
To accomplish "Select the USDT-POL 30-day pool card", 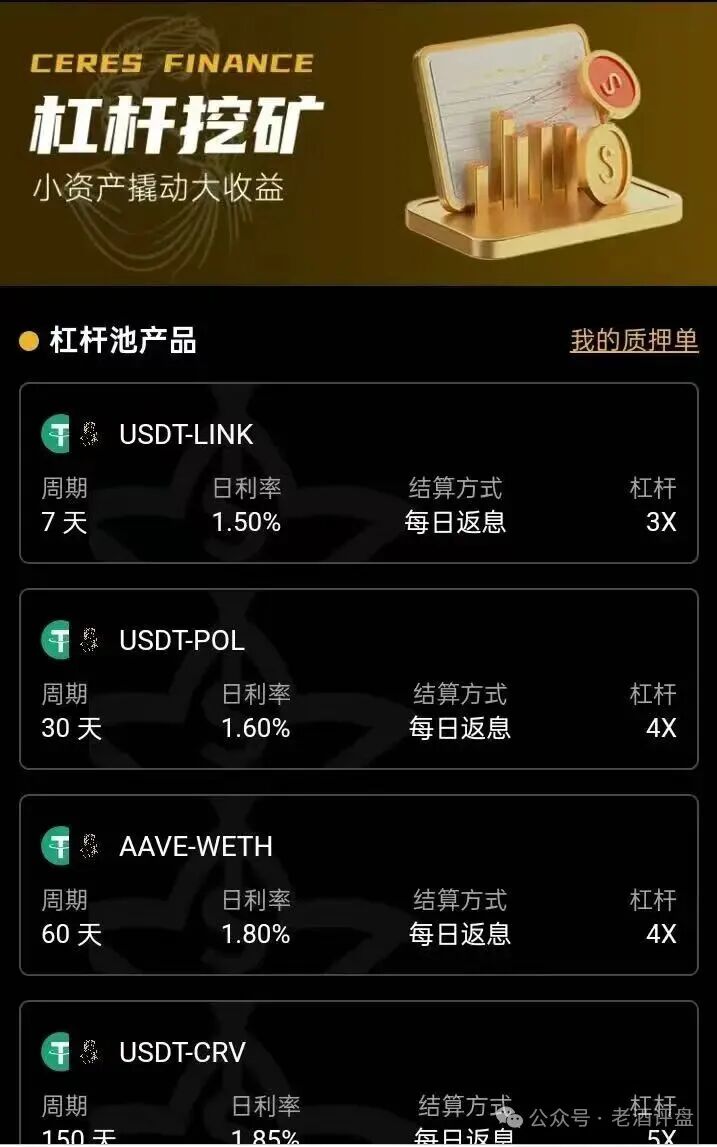I will click(x=358, y=679).
